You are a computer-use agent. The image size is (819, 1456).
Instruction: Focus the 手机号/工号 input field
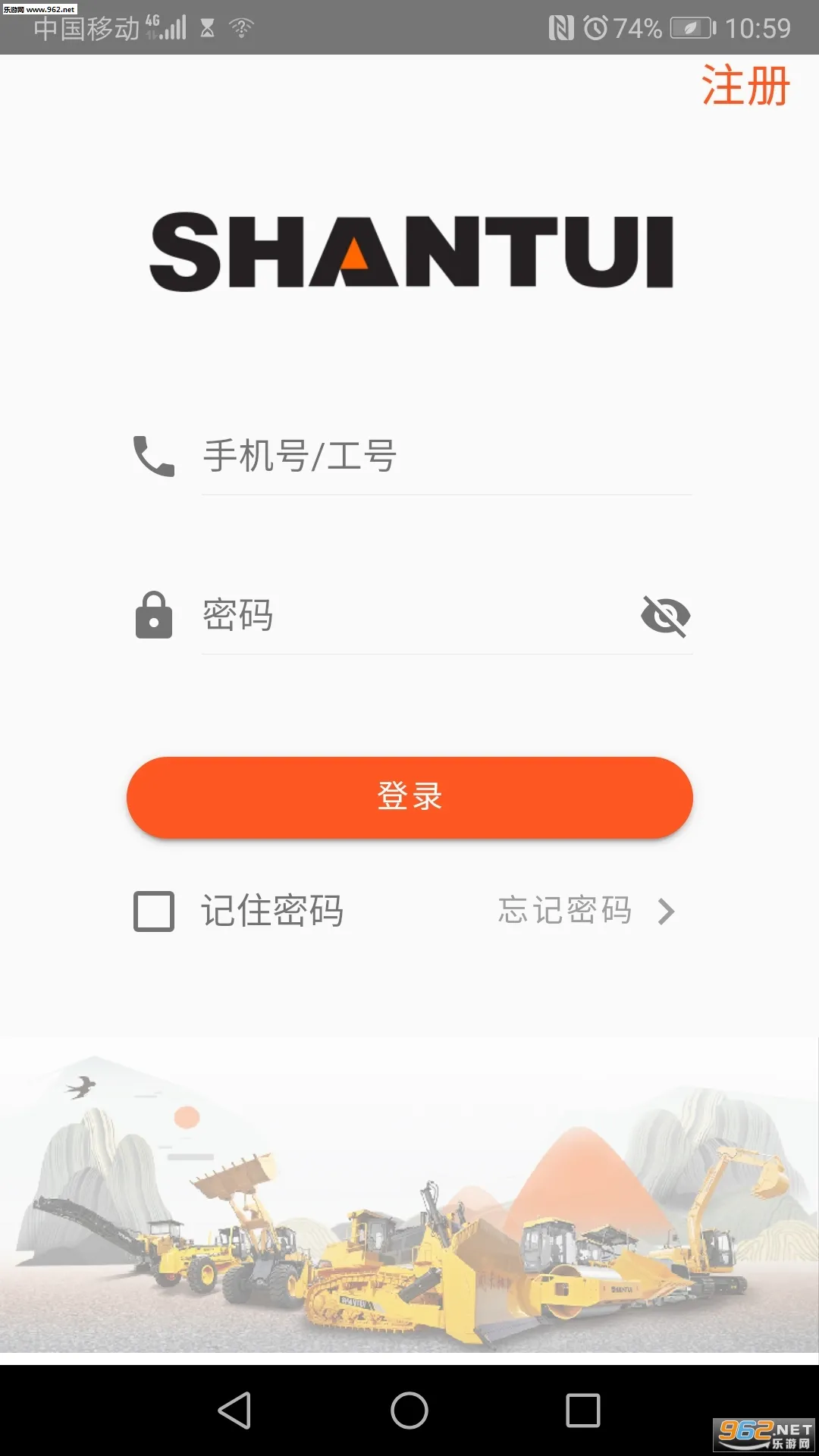446,457
